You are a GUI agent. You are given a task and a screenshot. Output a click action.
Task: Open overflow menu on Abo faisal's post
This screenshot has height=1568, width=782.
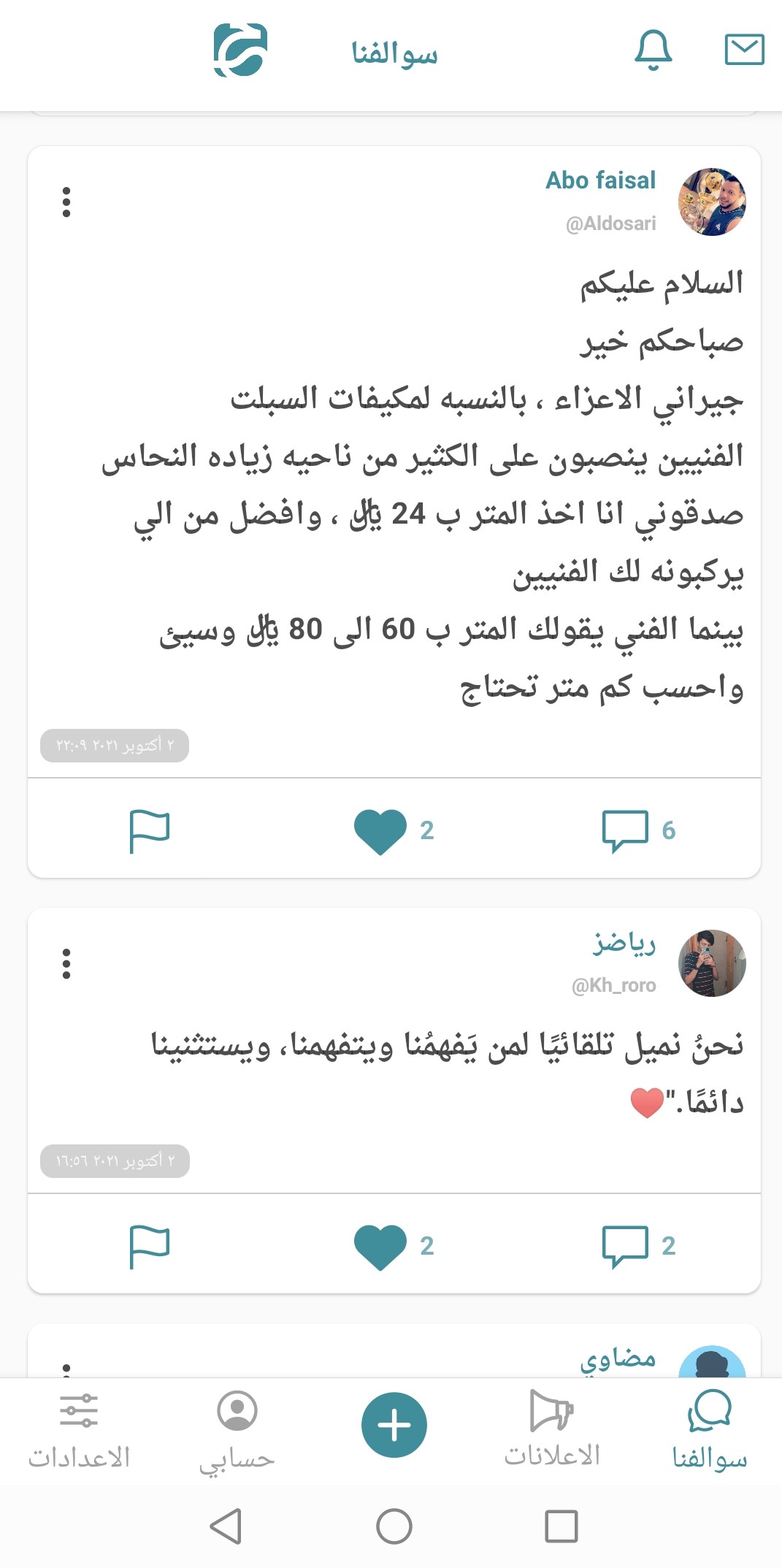coord(66,202)
